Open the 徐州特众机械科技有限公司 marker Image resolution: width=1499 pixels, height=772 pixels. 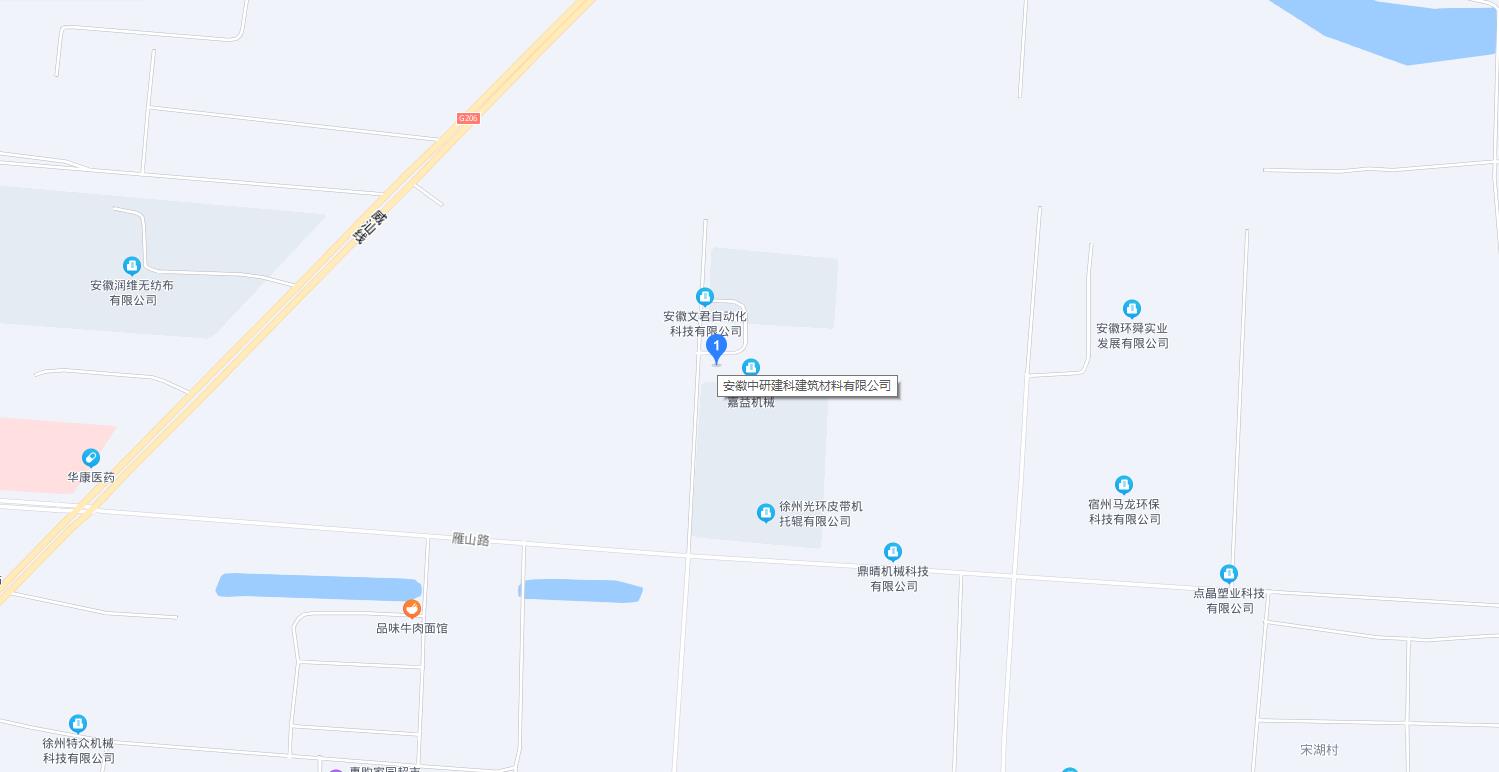[78, 724]
